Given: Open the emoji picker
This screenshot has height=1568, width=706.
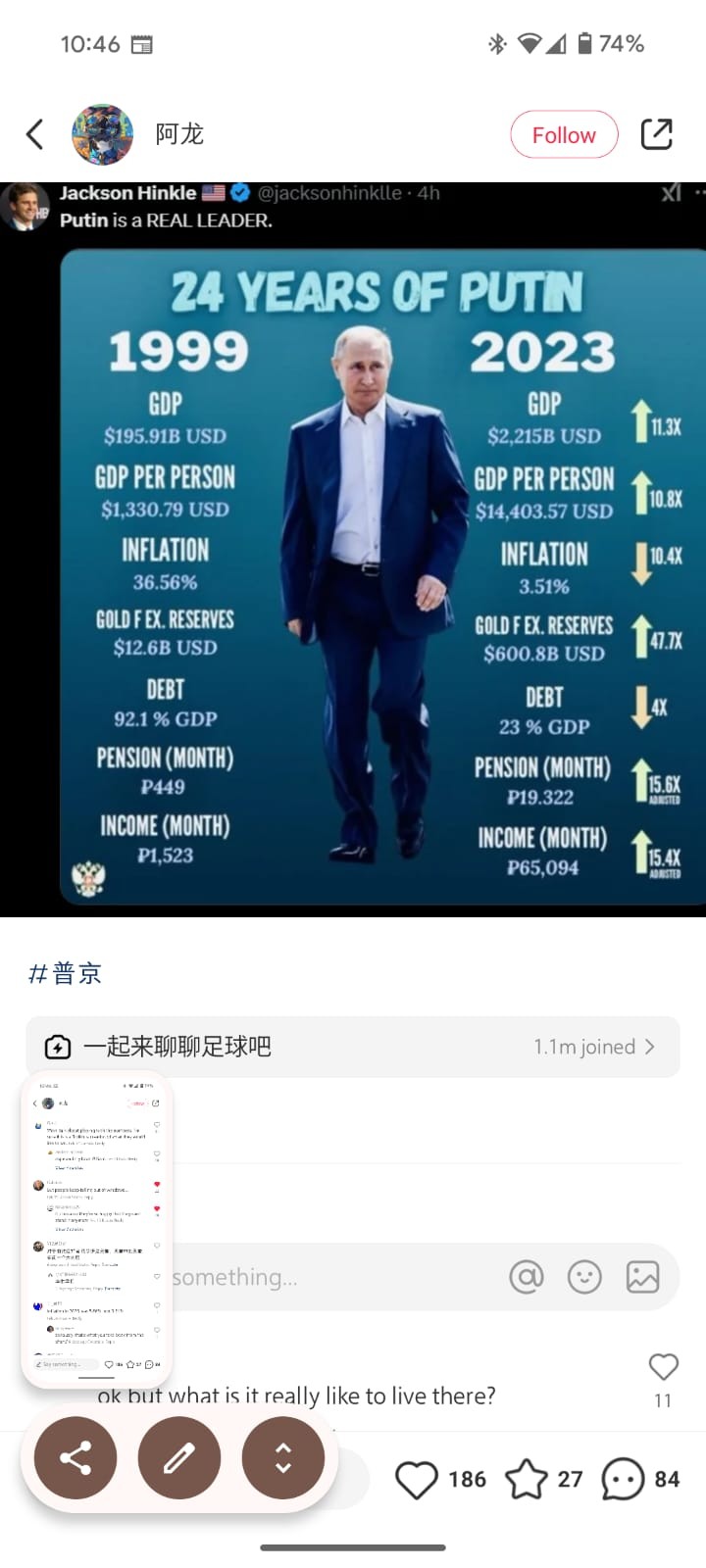Looking at the screenshot, I should pos(584,1277).
